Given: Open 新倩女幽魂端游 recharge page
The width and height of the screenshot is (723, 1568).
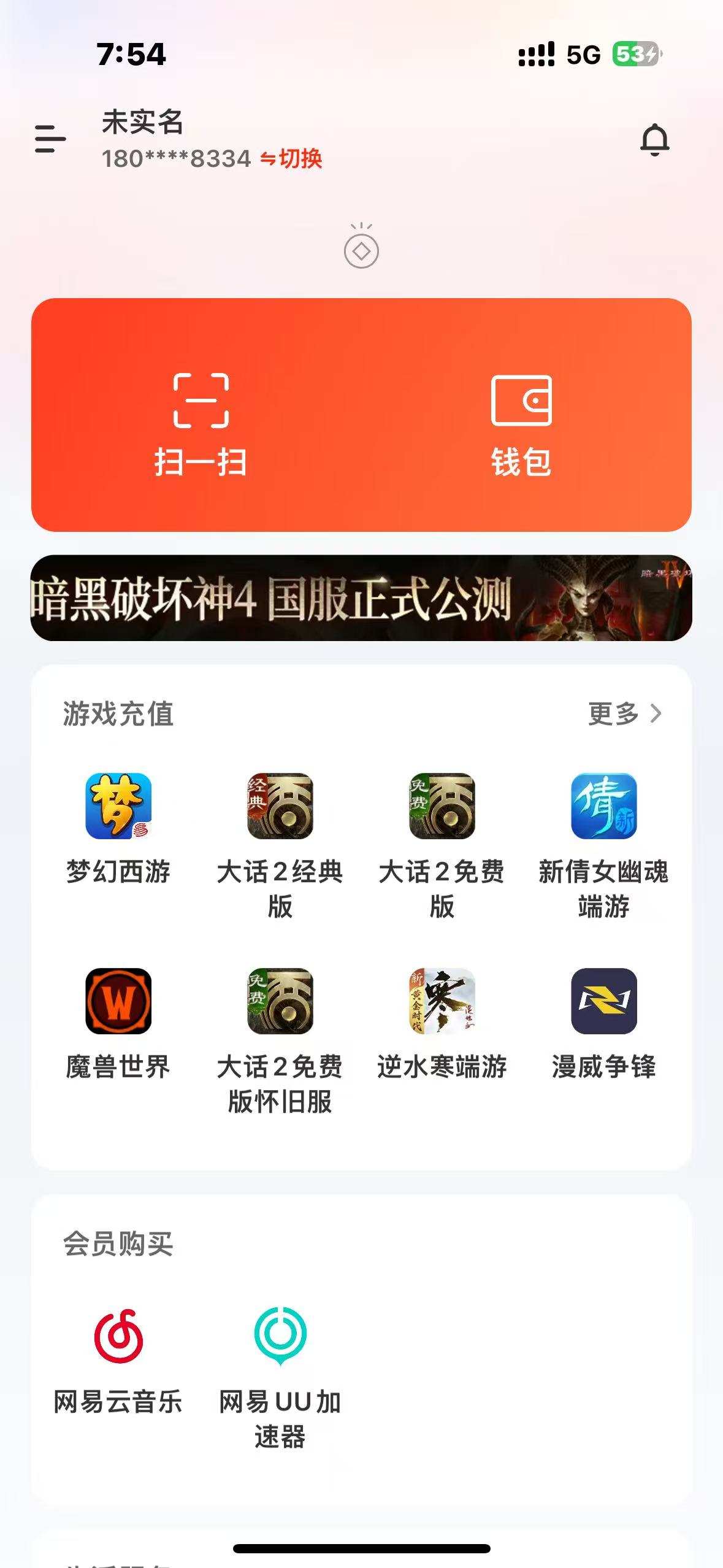Looking at the screenshot, I should 604,810.
